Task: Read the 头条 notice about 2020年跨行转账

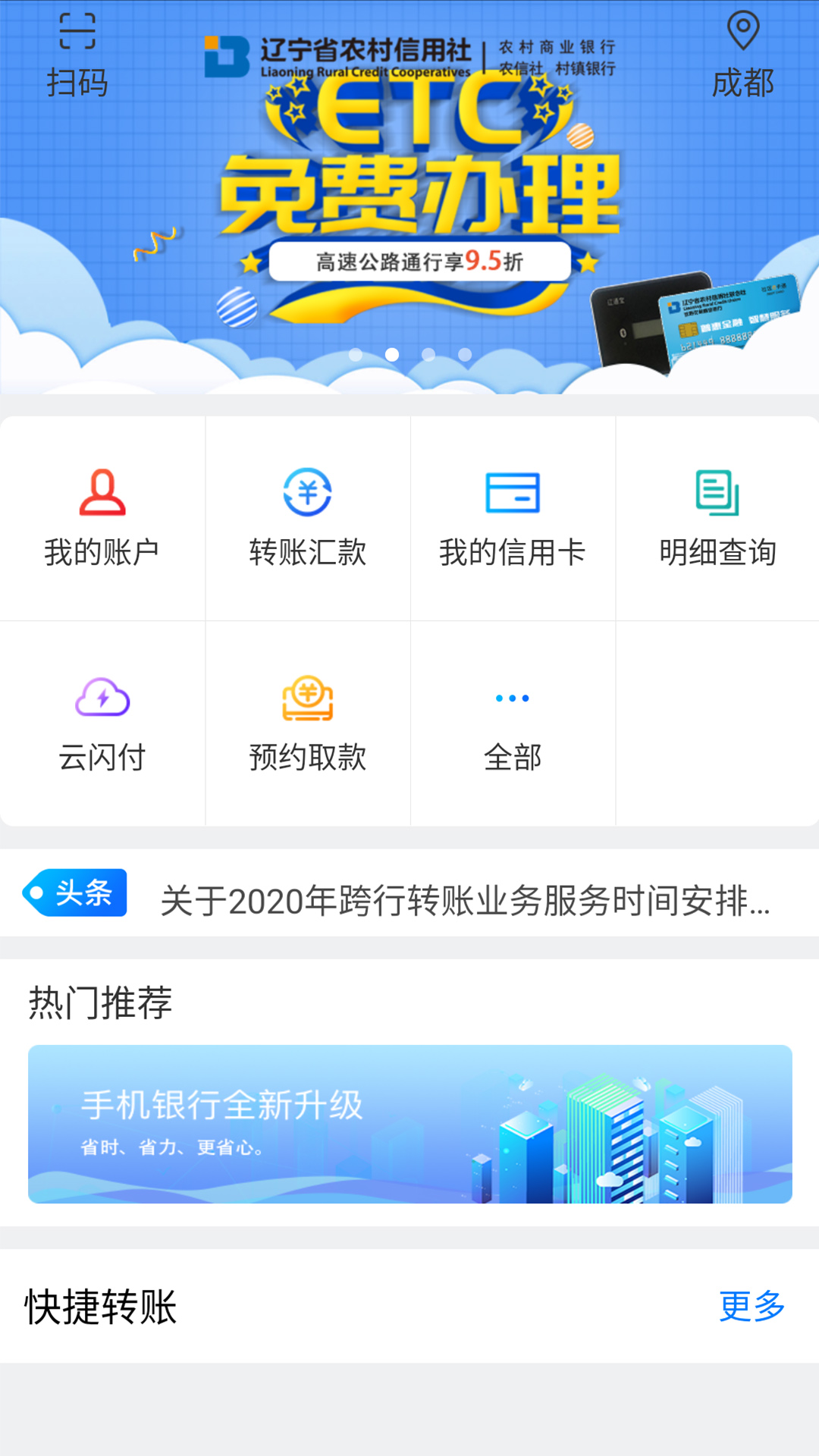Action: (464, 901)
